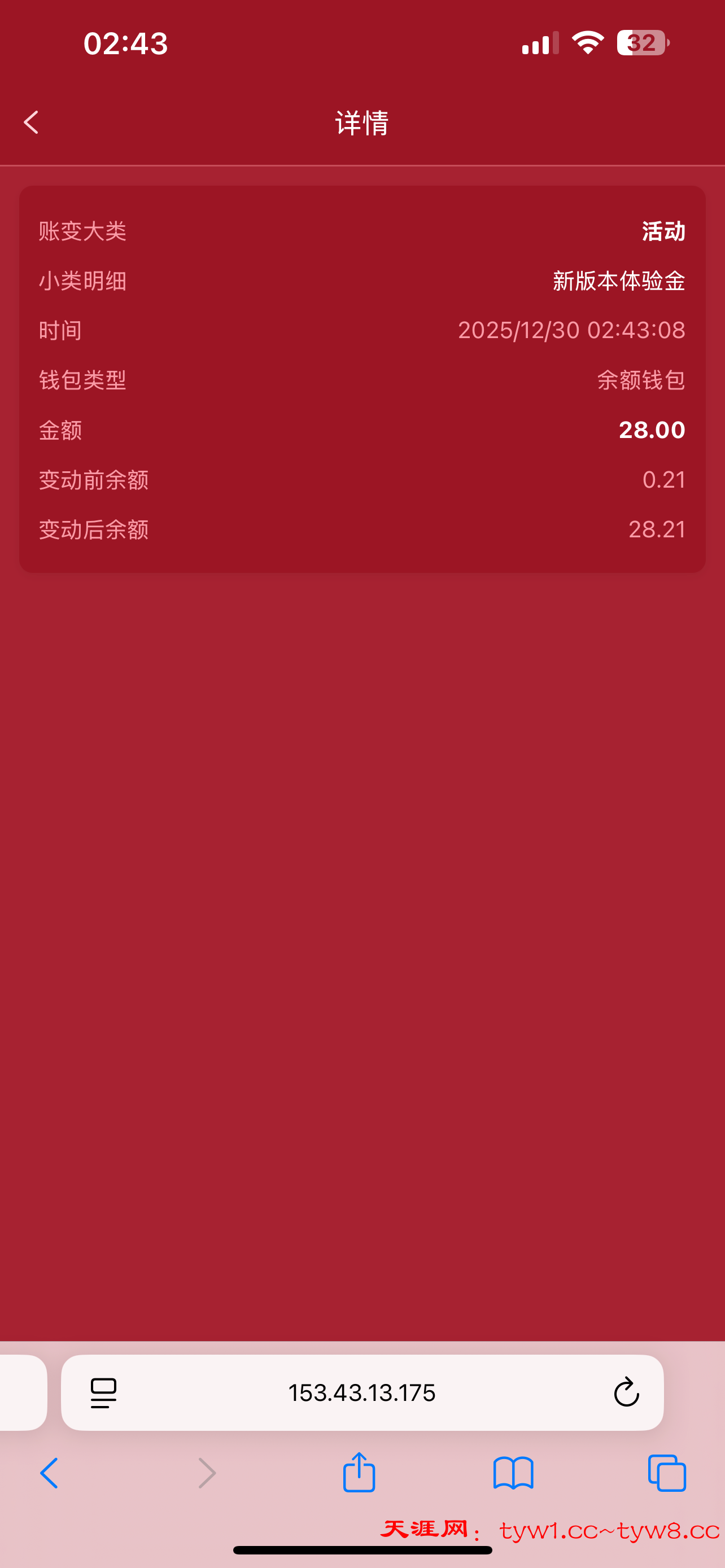Tap the reload icon in the address bar
The image size is (725, 1568).
tap(626, 1393)
